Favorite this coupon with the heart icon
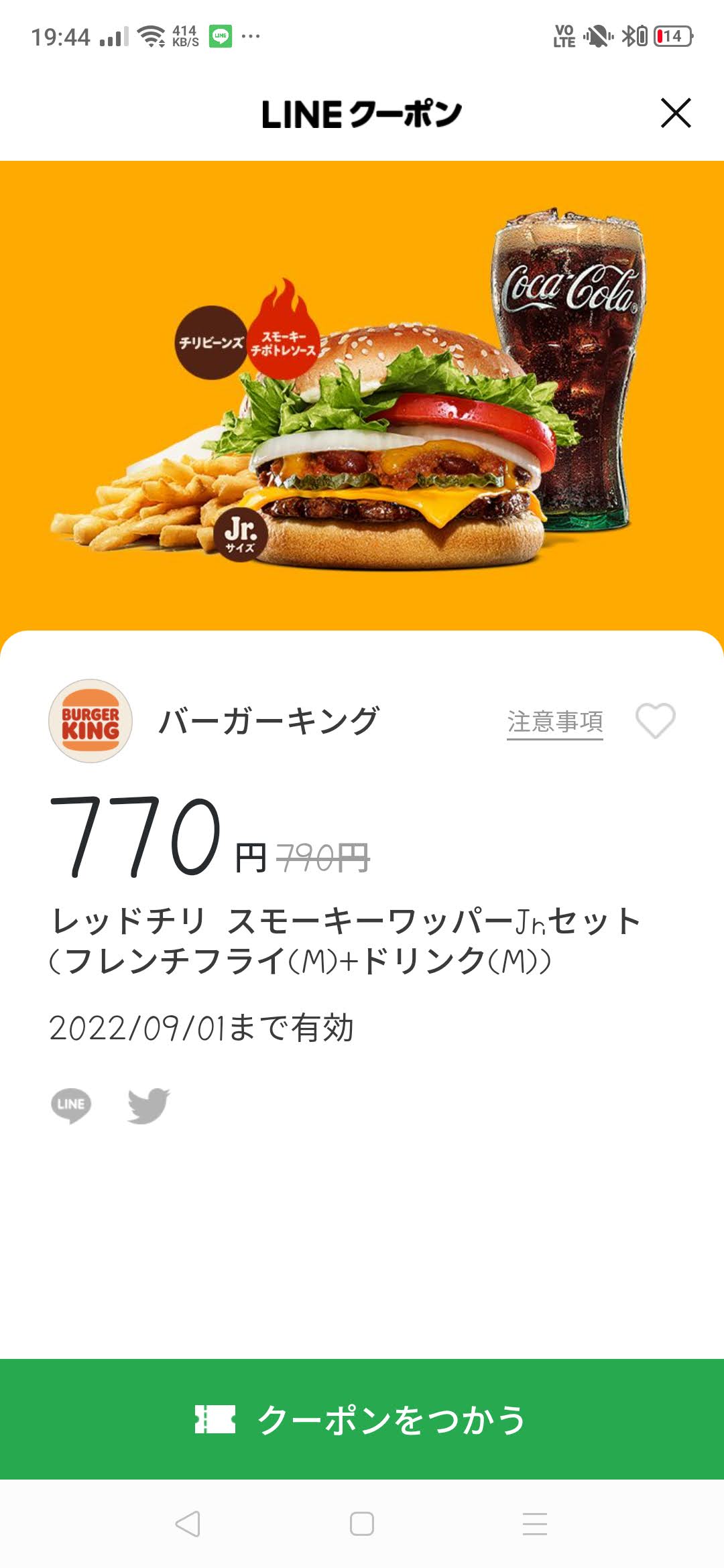The width and height of the screenshot is (724, 1568). coord(656,721)
